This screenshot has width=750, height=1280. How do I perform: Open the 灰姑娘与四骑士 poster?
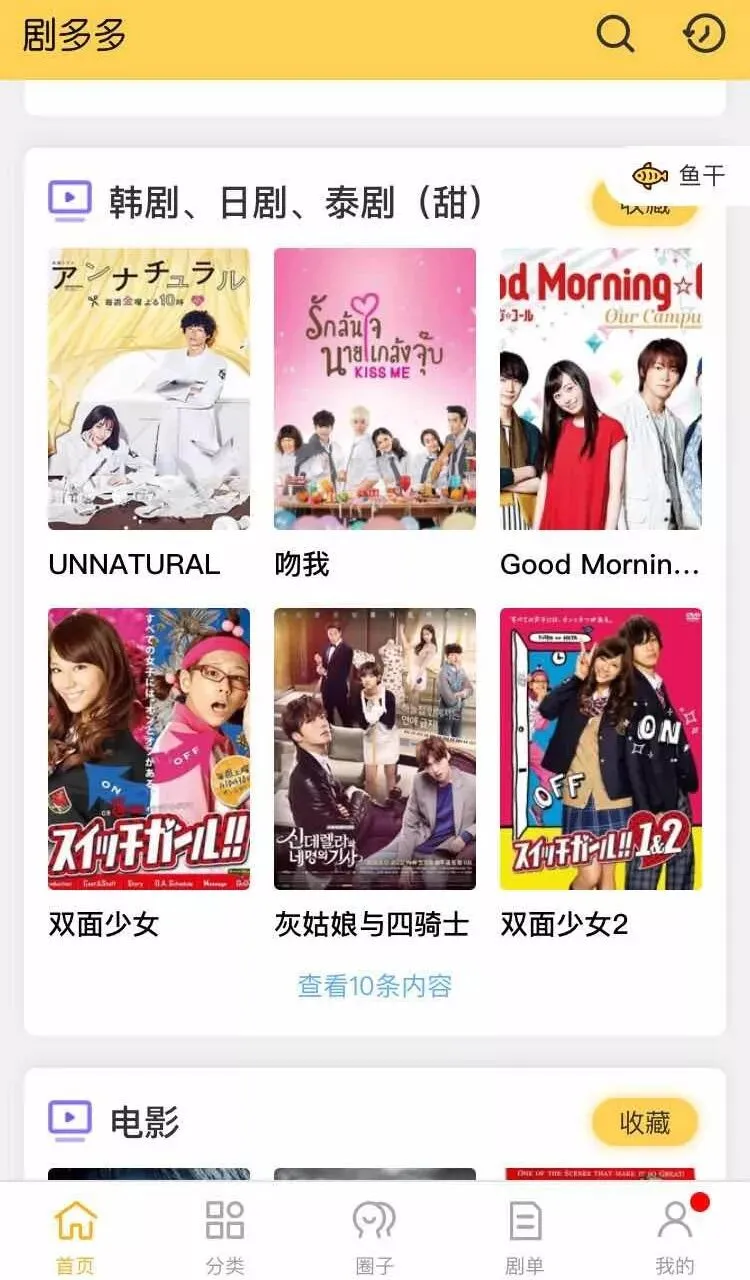pos(375,749)
